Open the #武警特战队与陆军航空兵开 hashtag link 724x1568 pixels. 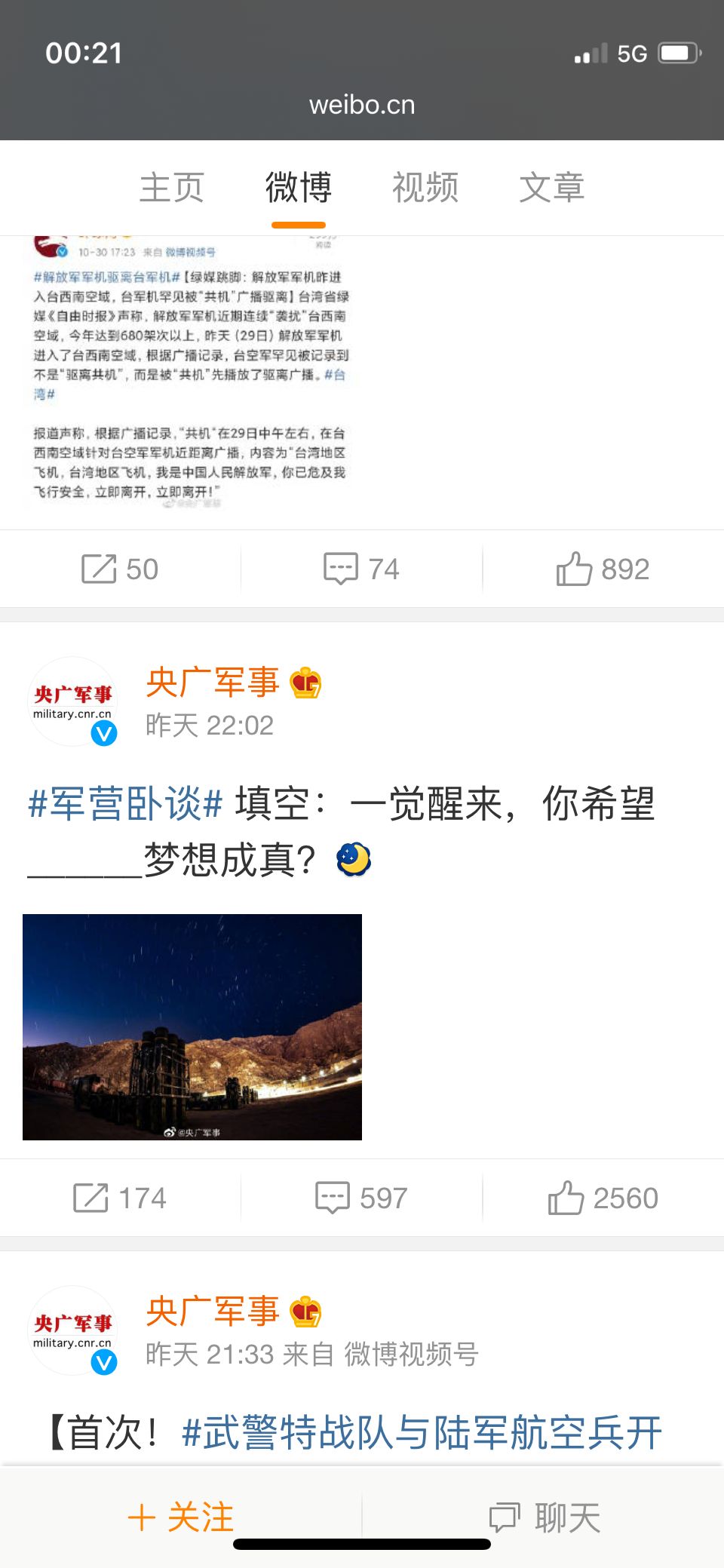click(x=422, y=1432)
